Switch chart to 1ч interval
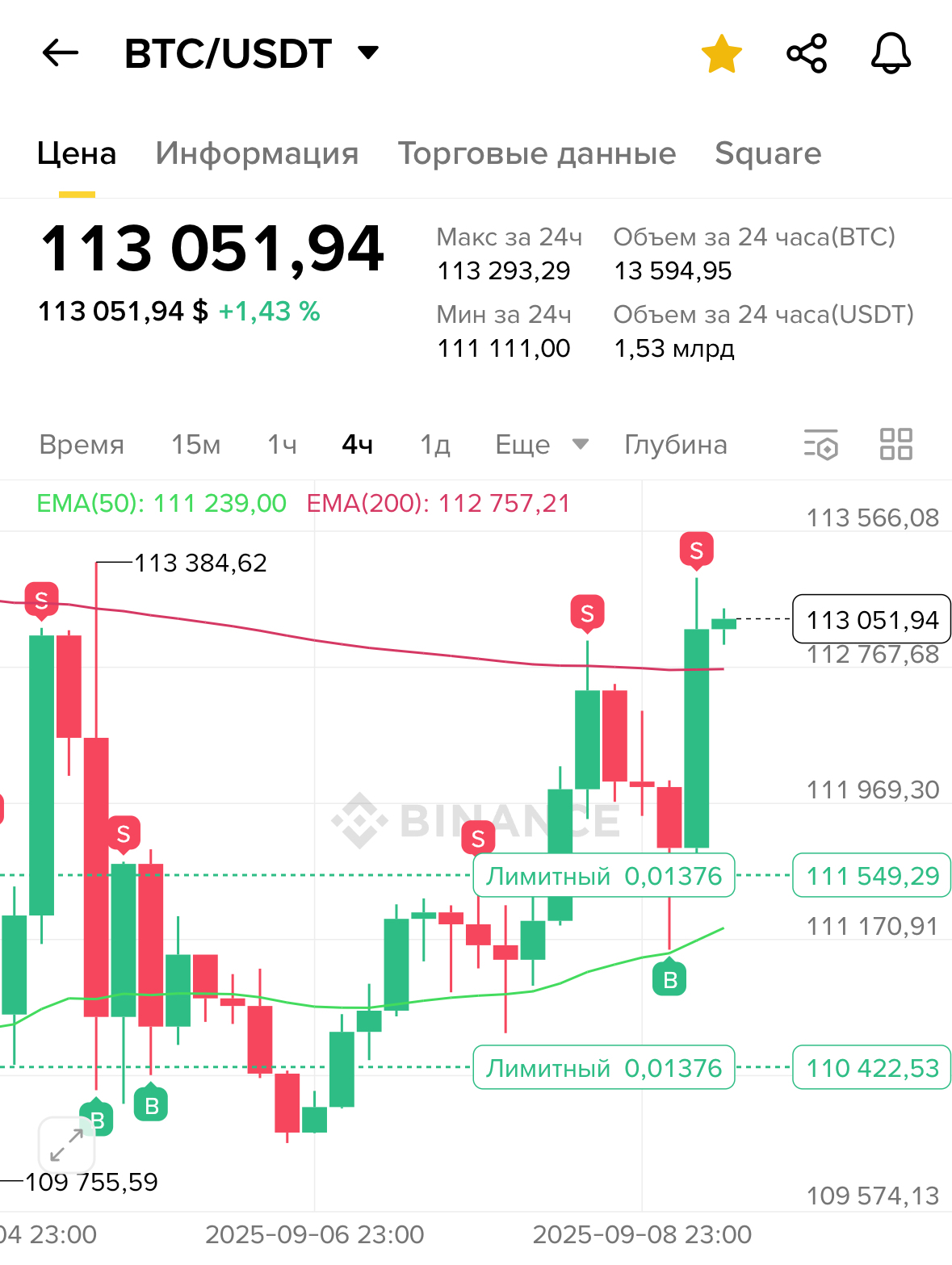 [x=282, y=445]
